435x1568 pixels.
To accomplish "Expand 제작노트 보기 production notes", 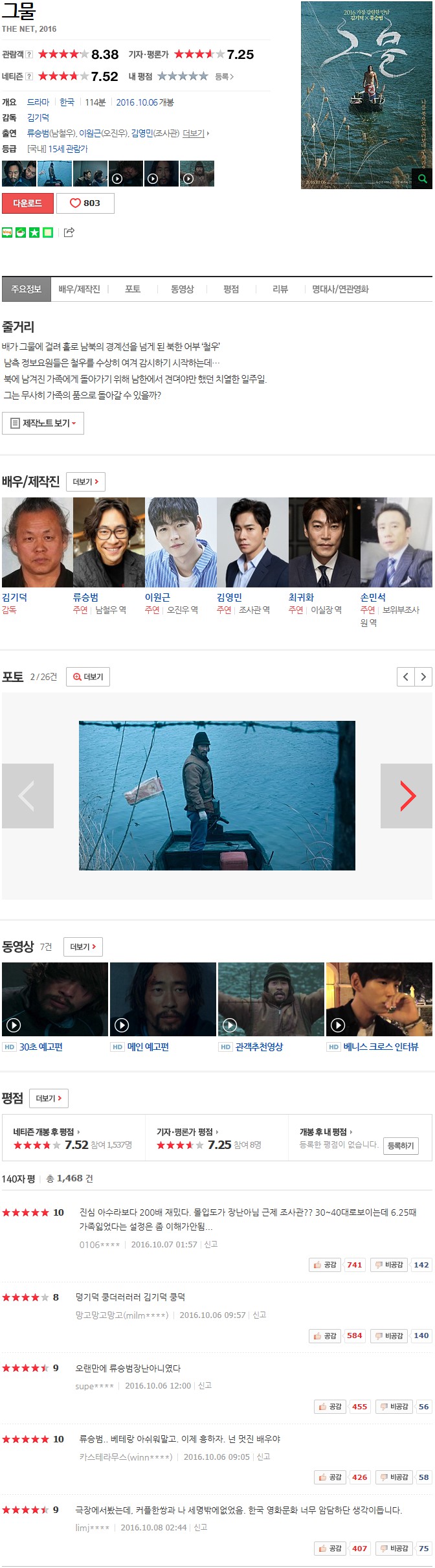I will pos(43,424).
